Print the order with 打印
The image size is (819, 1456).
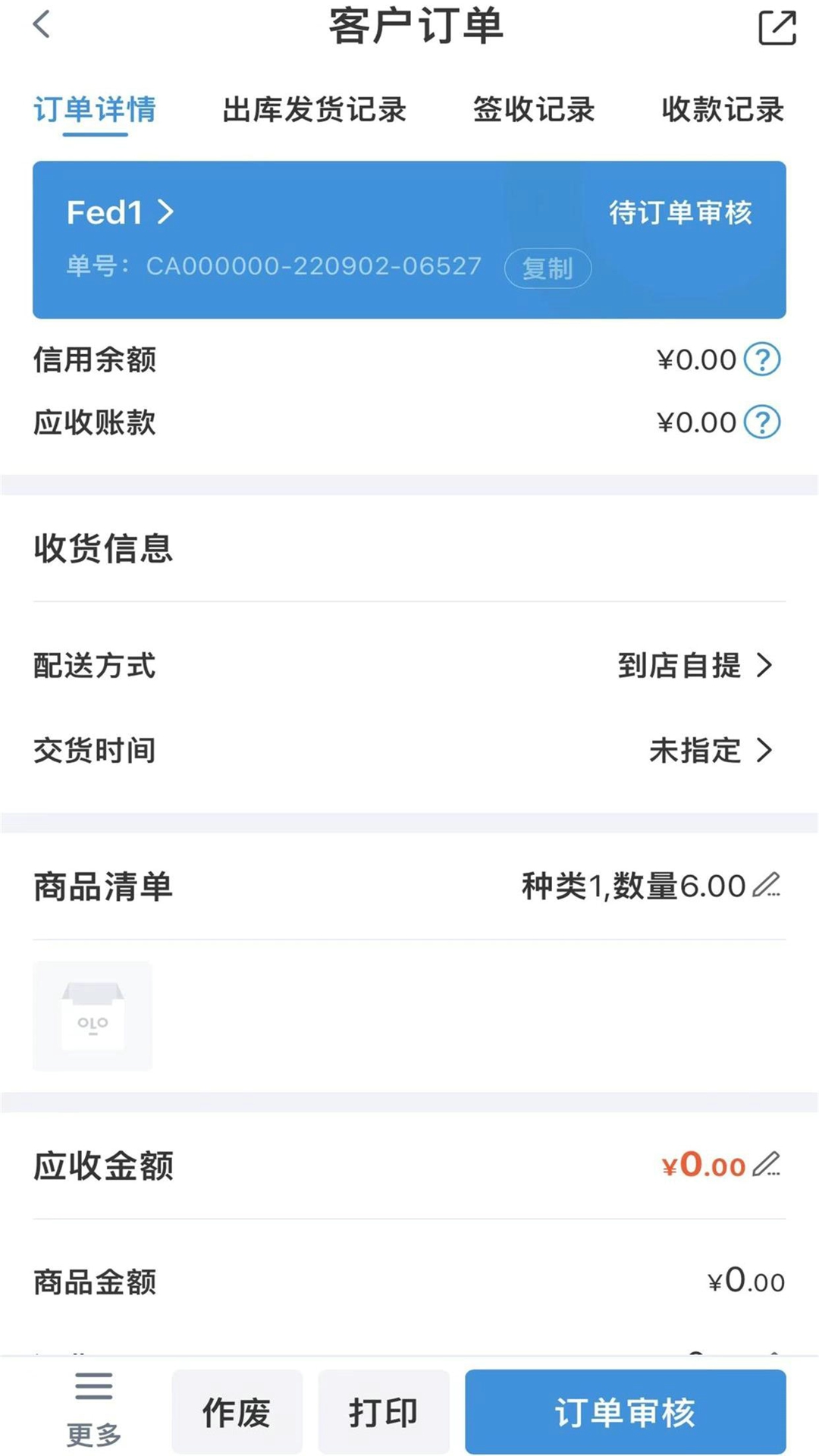[383, 1412]
